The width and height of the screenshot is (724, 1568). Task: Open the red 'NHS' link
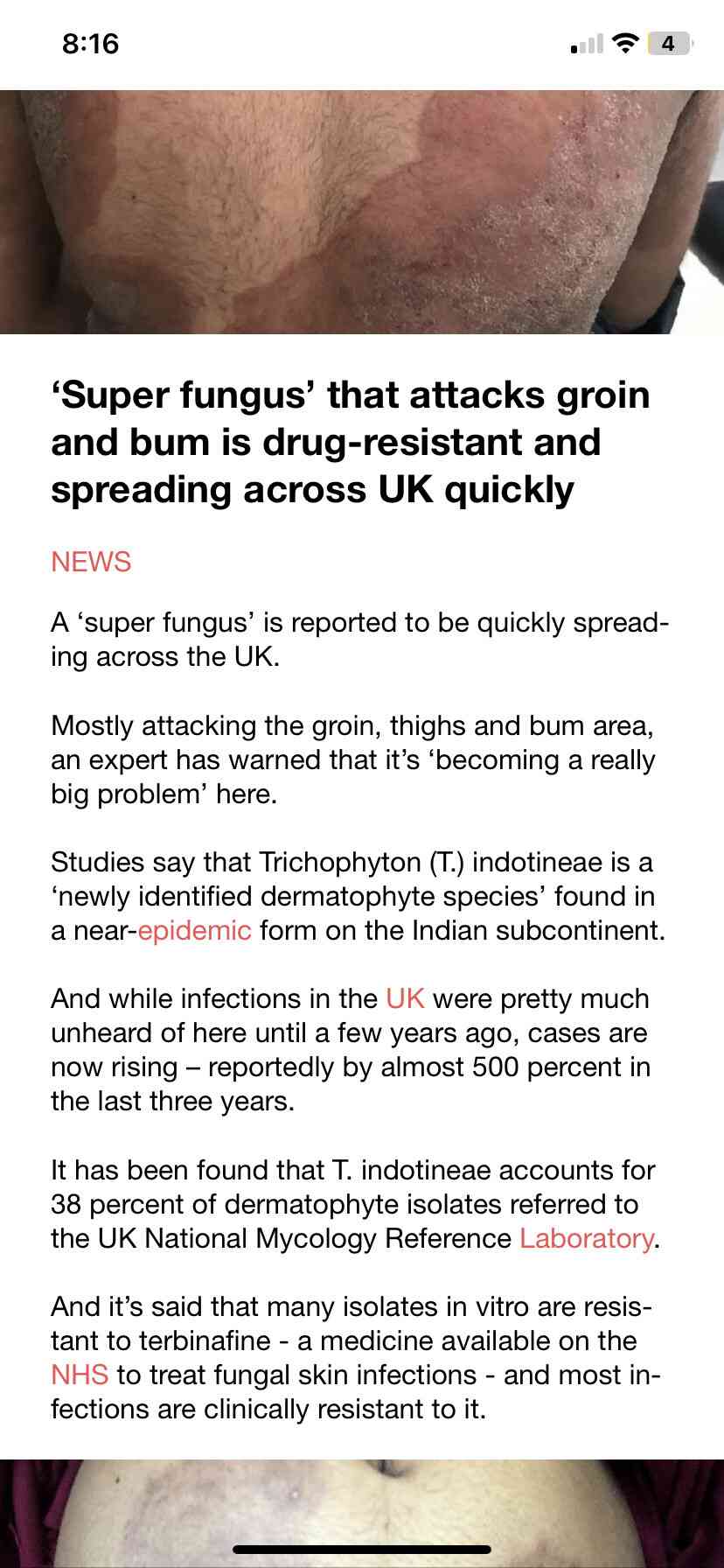(80, 1375)
